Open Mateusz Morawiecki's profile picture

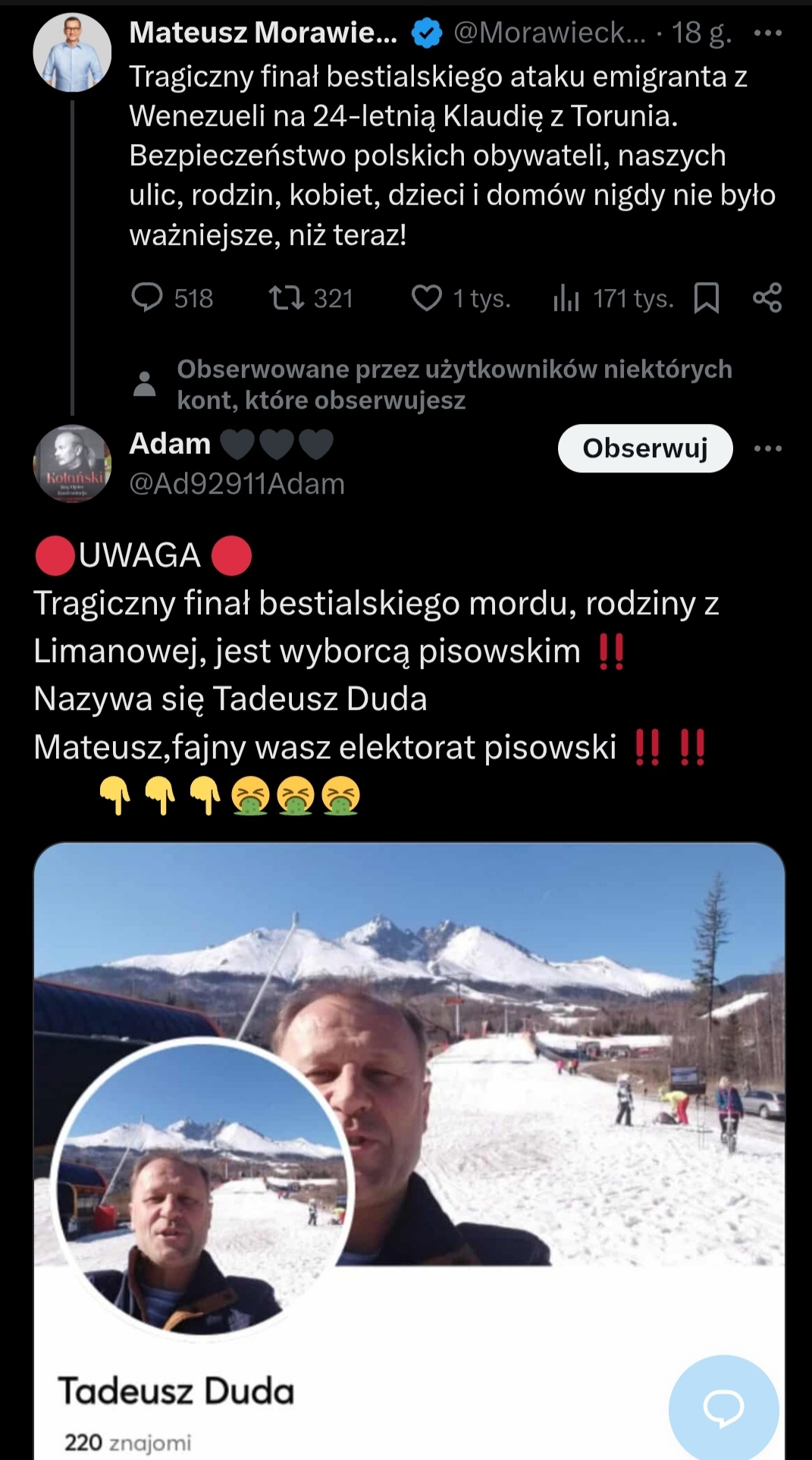pos(72,53)
